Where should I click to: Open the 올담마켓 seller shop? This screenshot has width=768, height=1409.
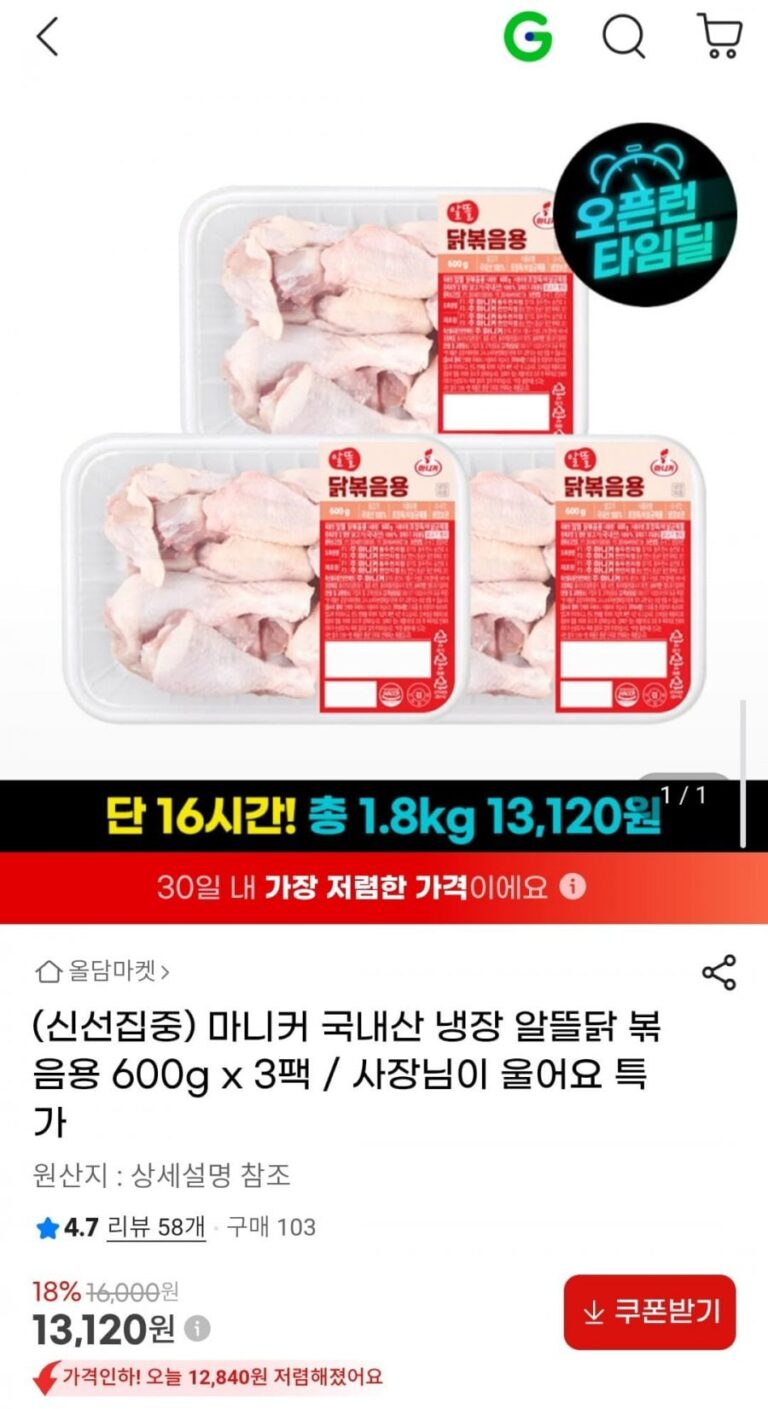103,970
